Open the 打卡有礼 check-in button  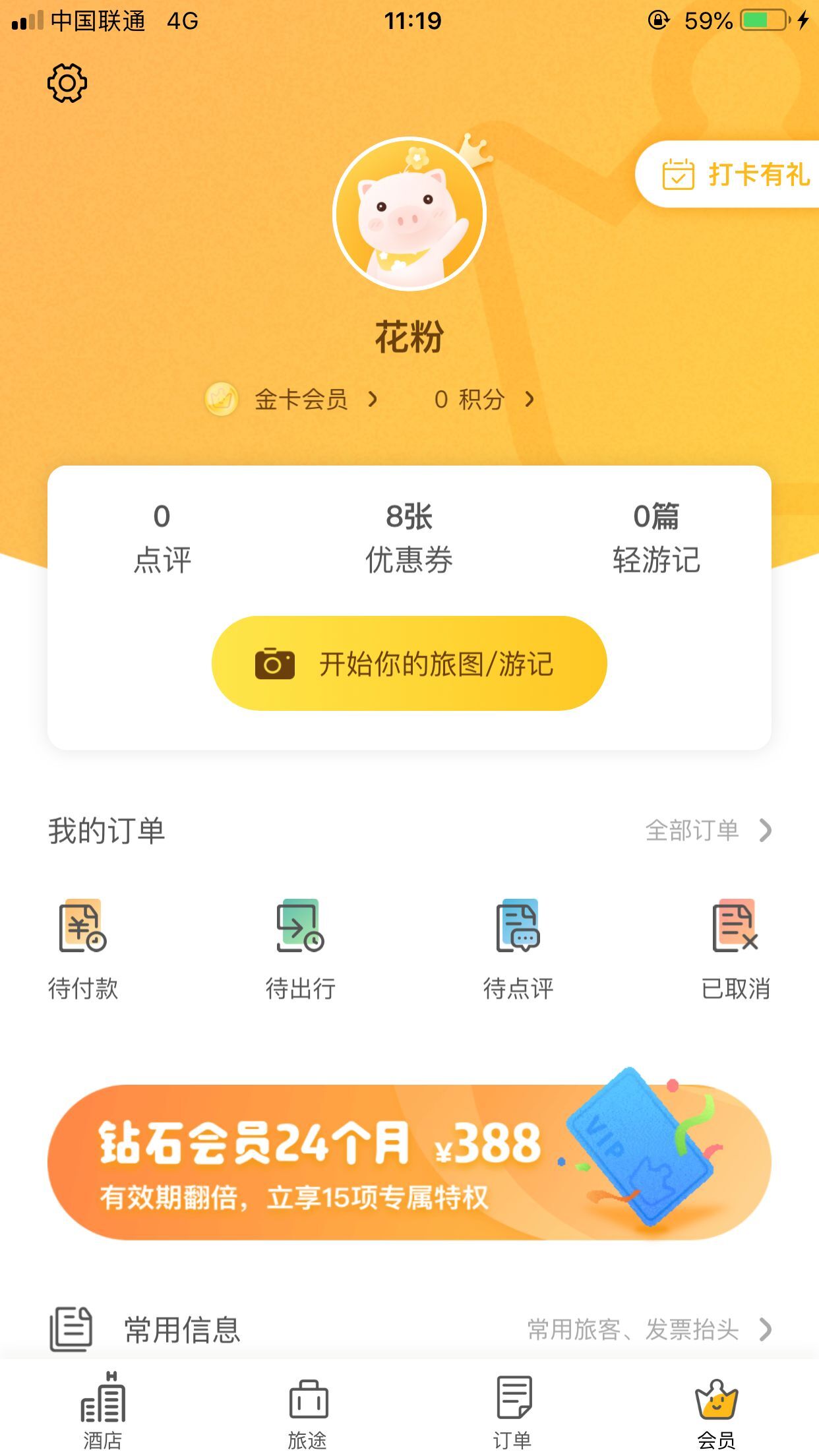point(735,175)
